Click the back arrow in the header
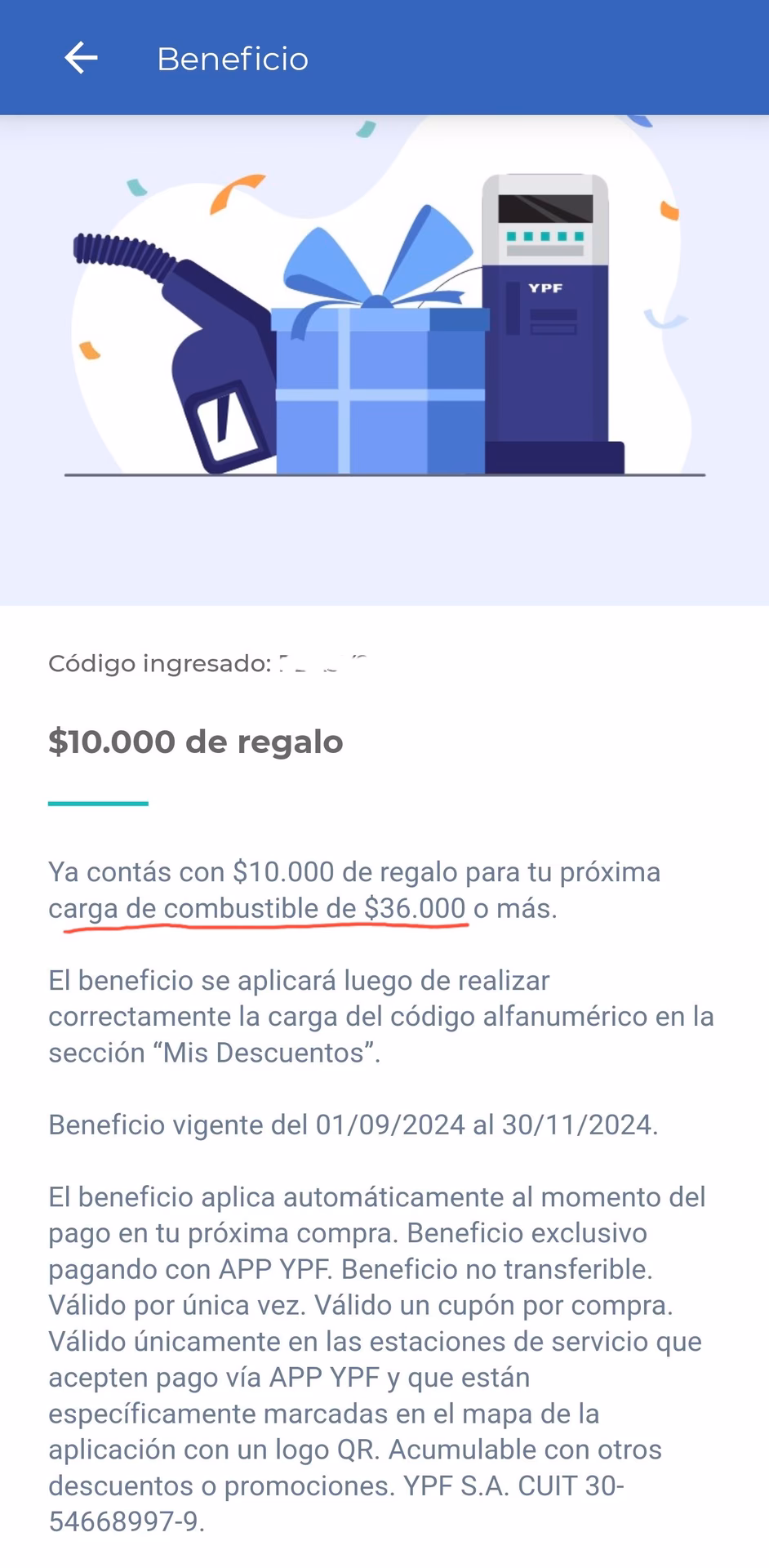The height and width of the screenshot is (1568, 769). pyautogui.click(x=79, y=57)
